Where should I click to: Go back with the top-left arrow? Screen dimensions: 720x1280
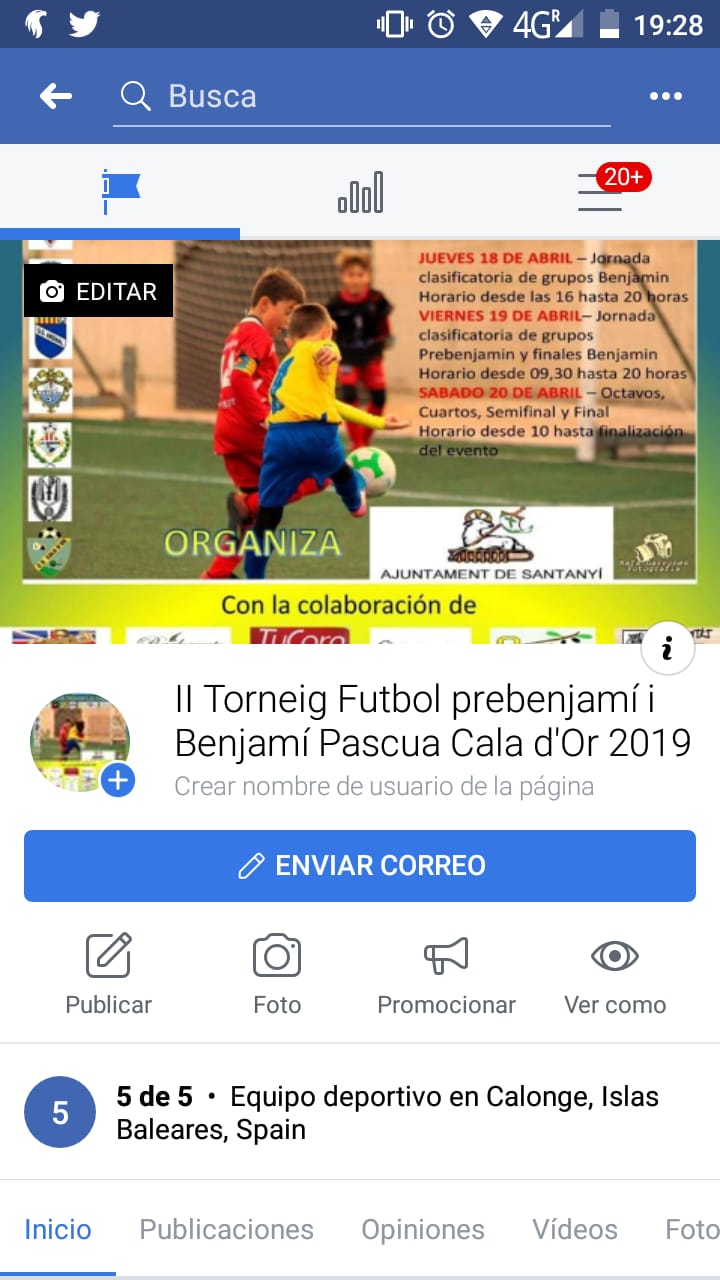click(x=56, y=96)
